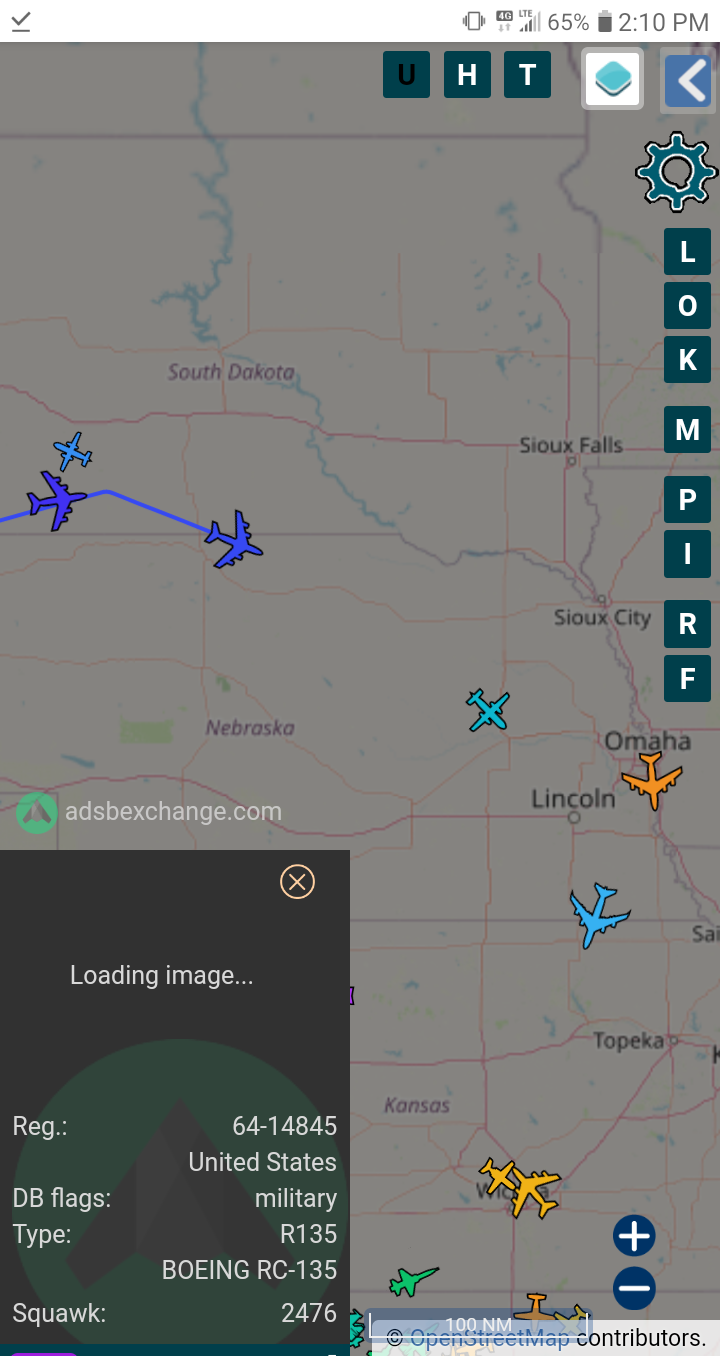Image resolution: width=720 pixels, height=1356 pixels.
Task: Tap the I map option button
Action: click(x=687, y=554)
